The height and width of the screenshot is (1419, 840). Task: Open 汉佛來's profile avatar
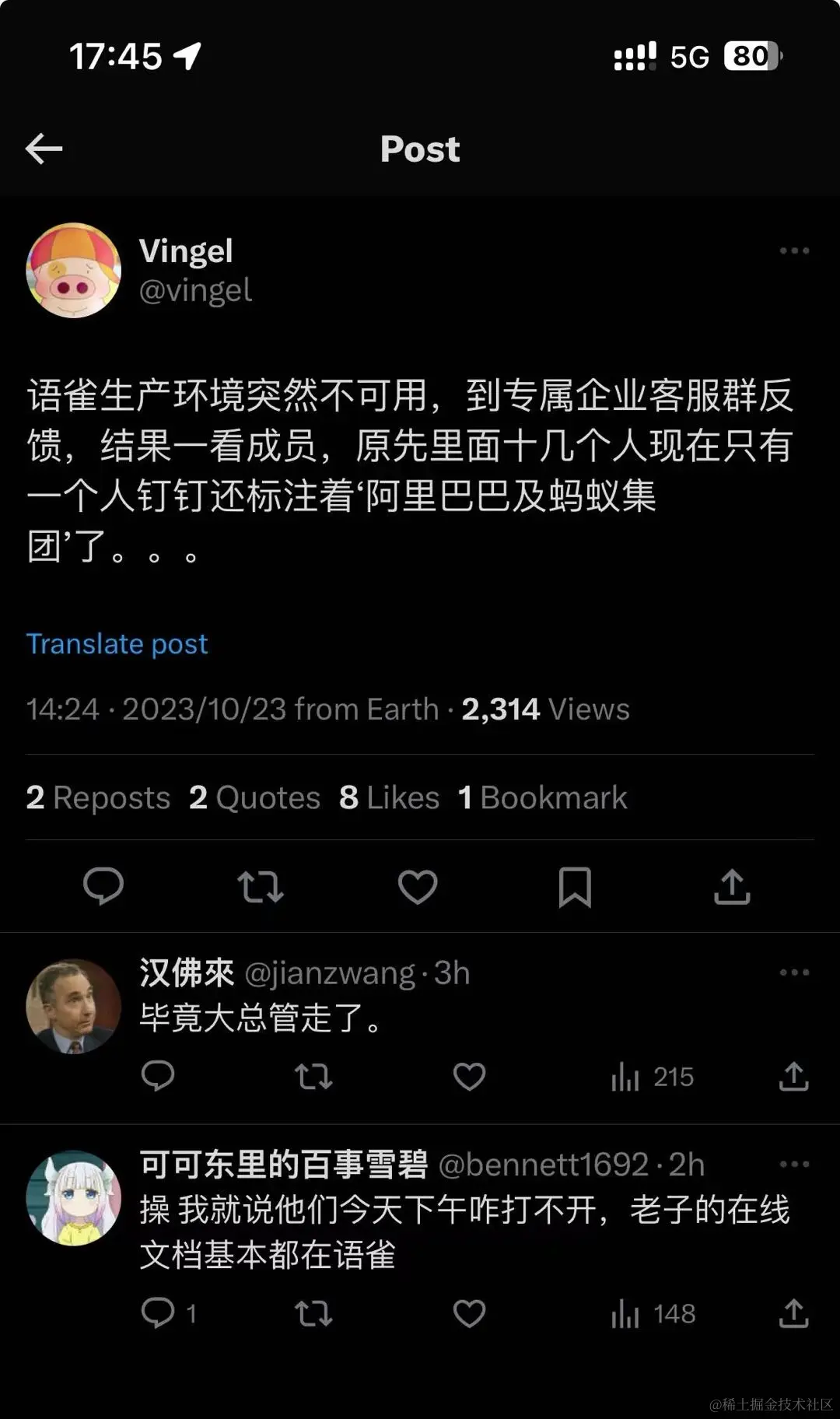pos(74,1007)
